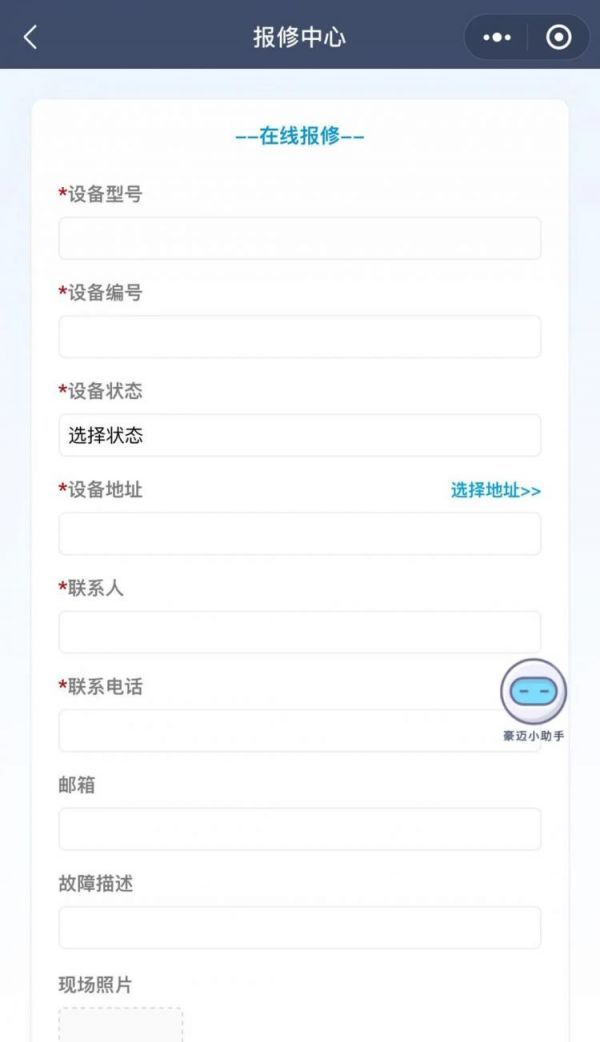The width and height of the screenshot is (600, 1042).
Task: Tap the 故障描述 description field
Action: (x=299, y=928)
